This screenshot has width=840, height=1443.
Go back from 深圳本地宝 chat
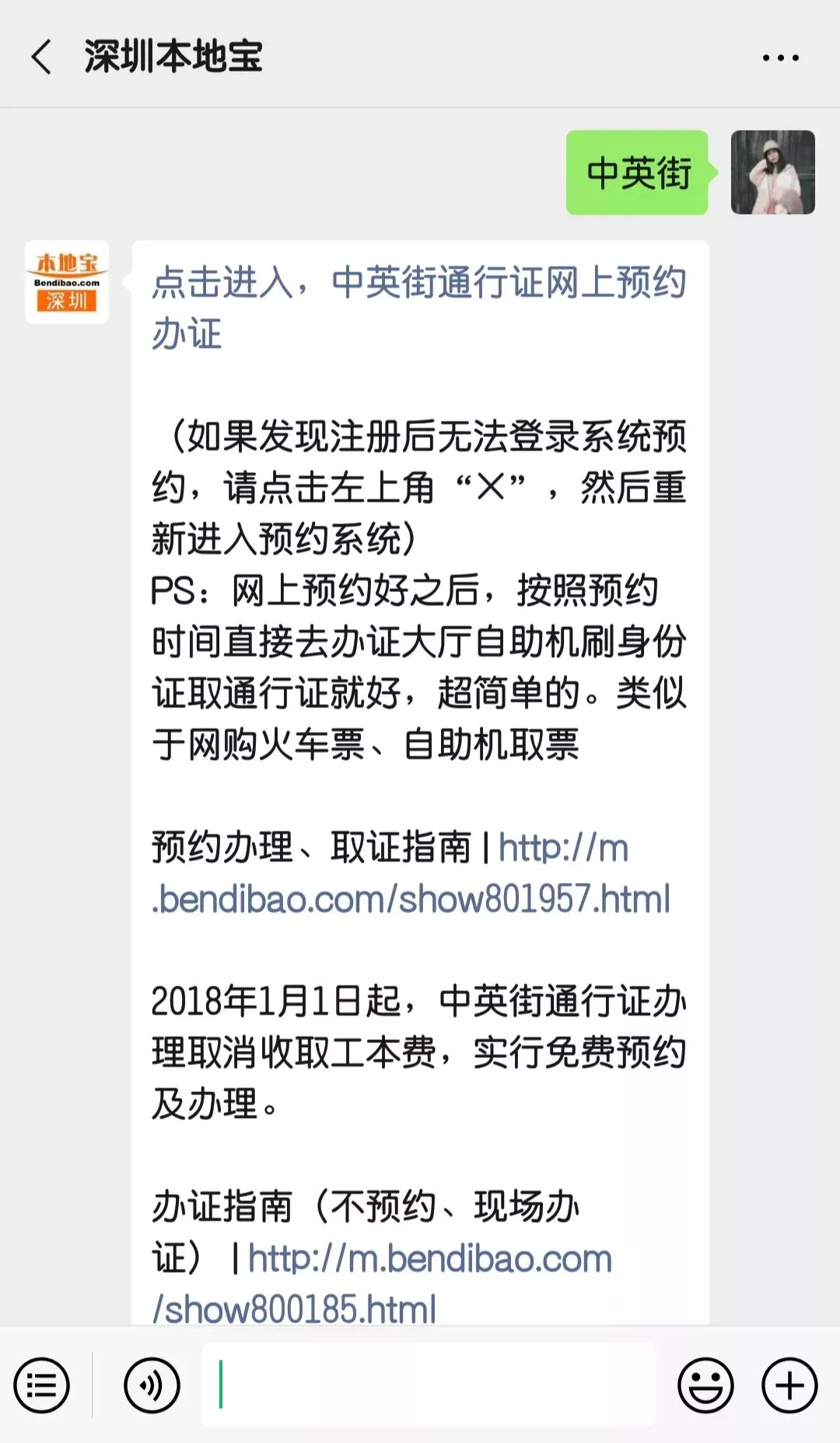click(x=42, y=57)
